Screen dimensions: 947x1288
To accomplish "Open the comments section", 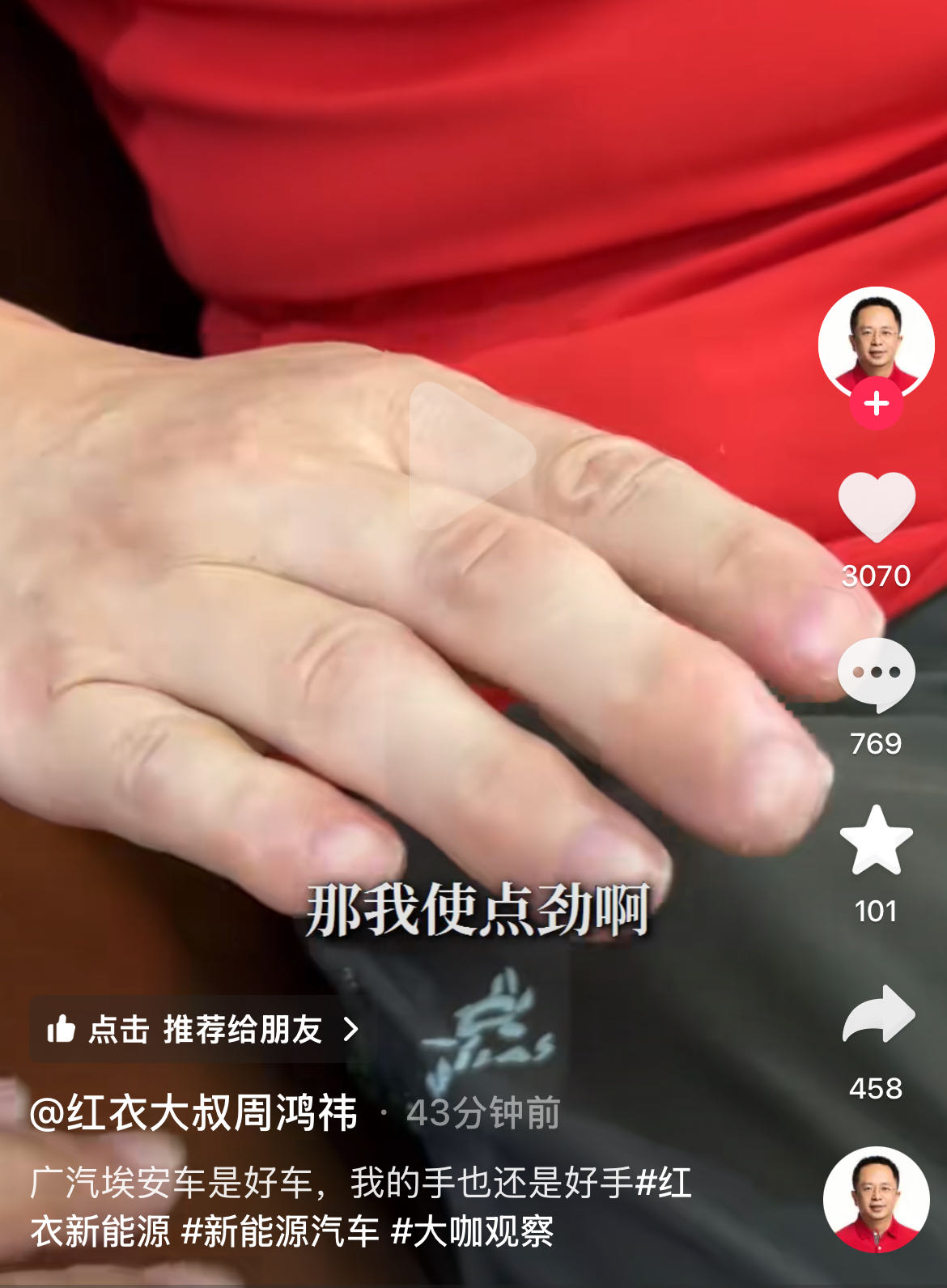I will point(876,674).
